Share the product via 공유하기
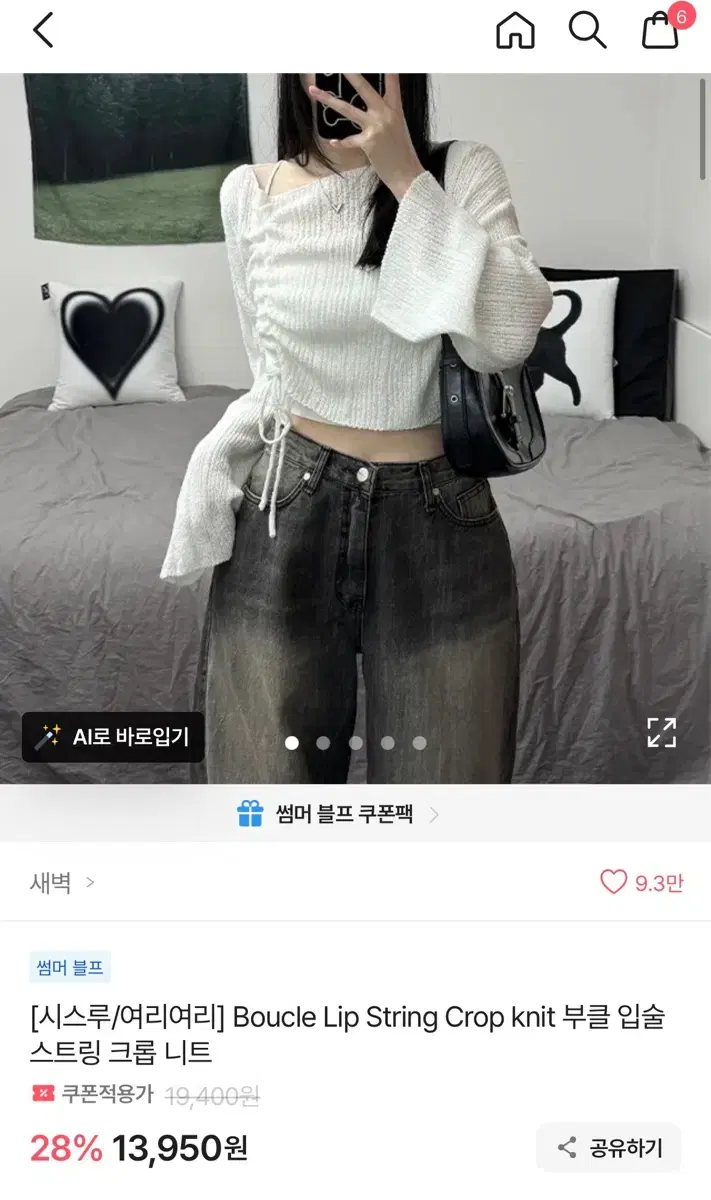 (x=609, y=1147)
